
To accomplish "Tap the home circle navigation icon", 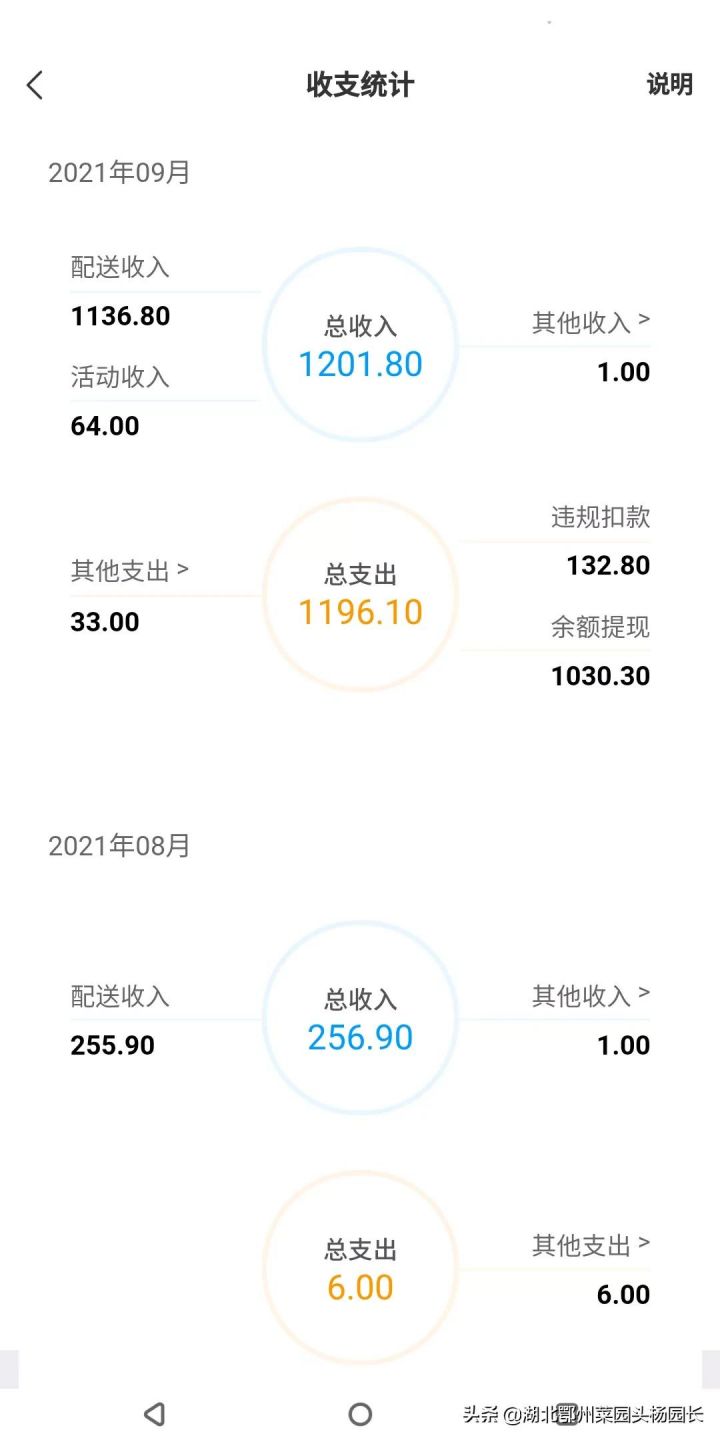I will (x=360, y=1415).
